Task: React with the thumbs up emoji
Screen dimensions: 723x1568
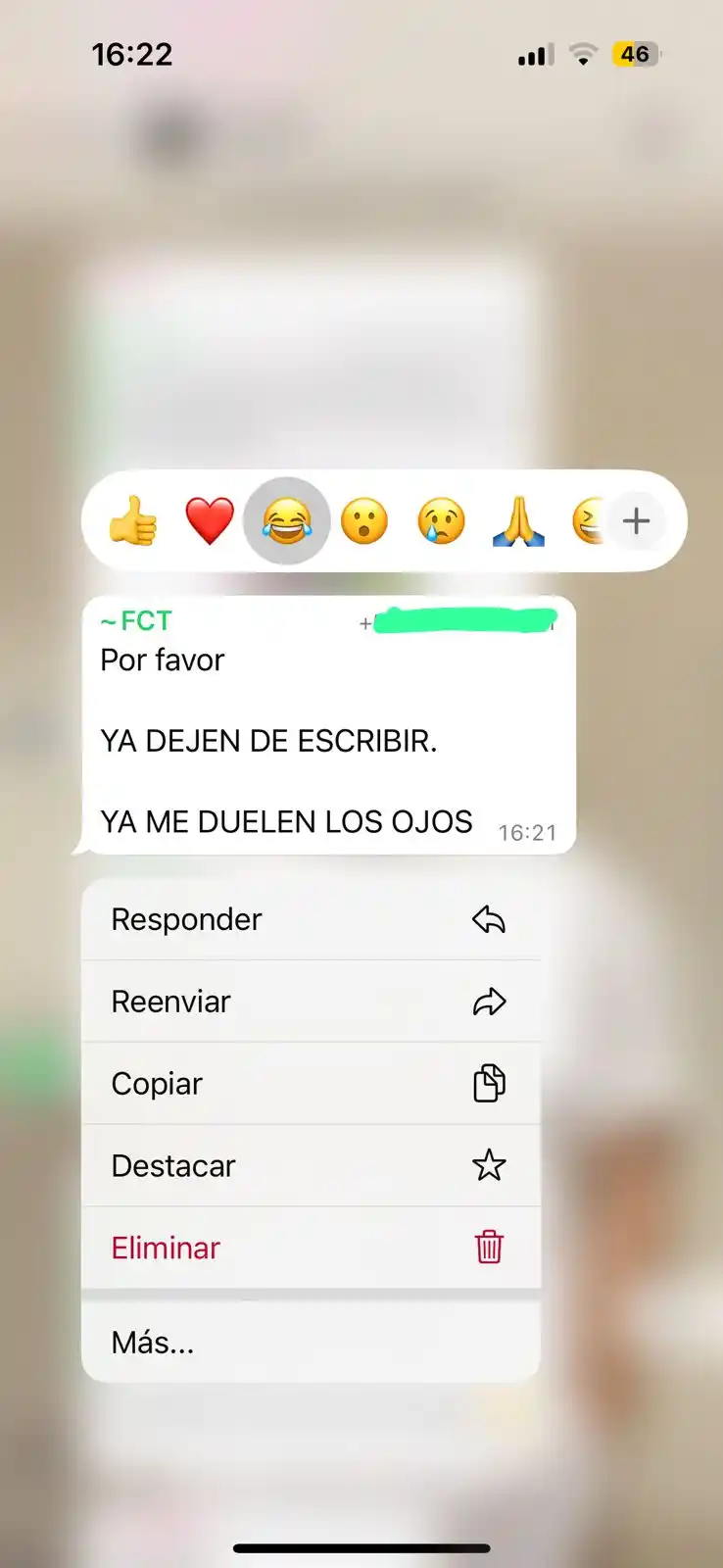Action: coord(132,520)
